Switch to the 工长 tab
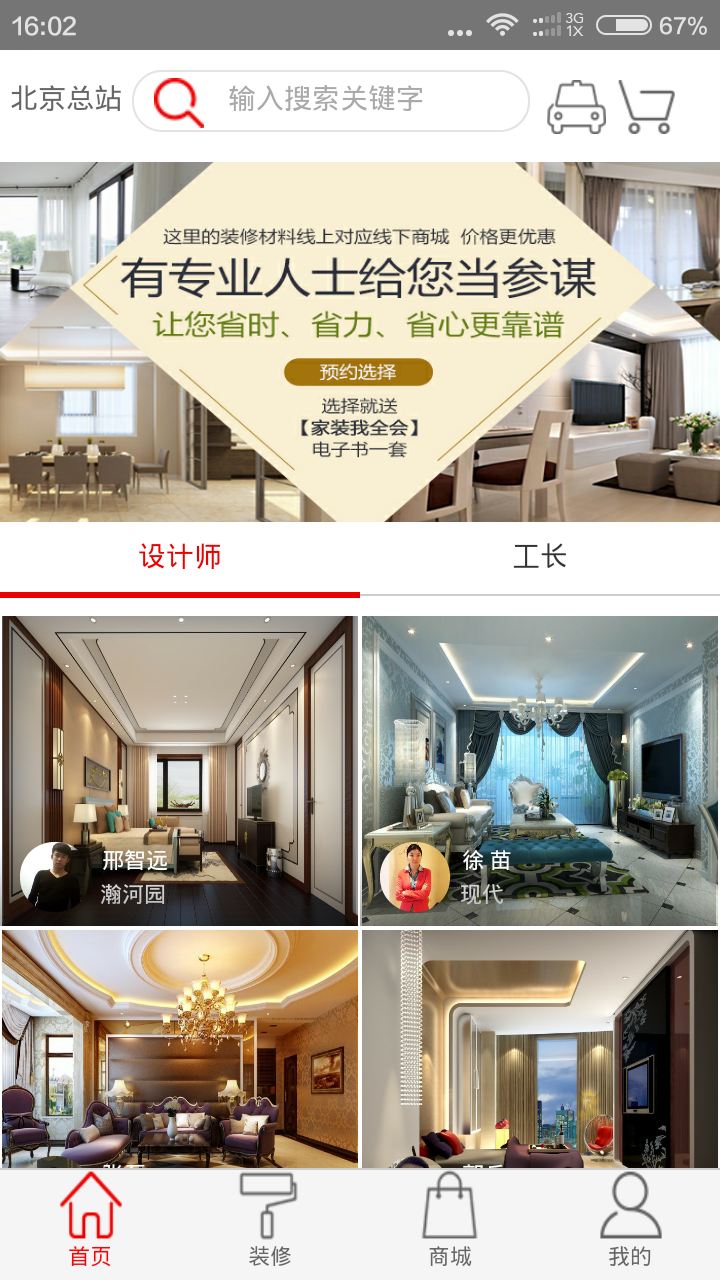Image resolution: width=720 pixels, height=1280 pixels. click(540, 558)
